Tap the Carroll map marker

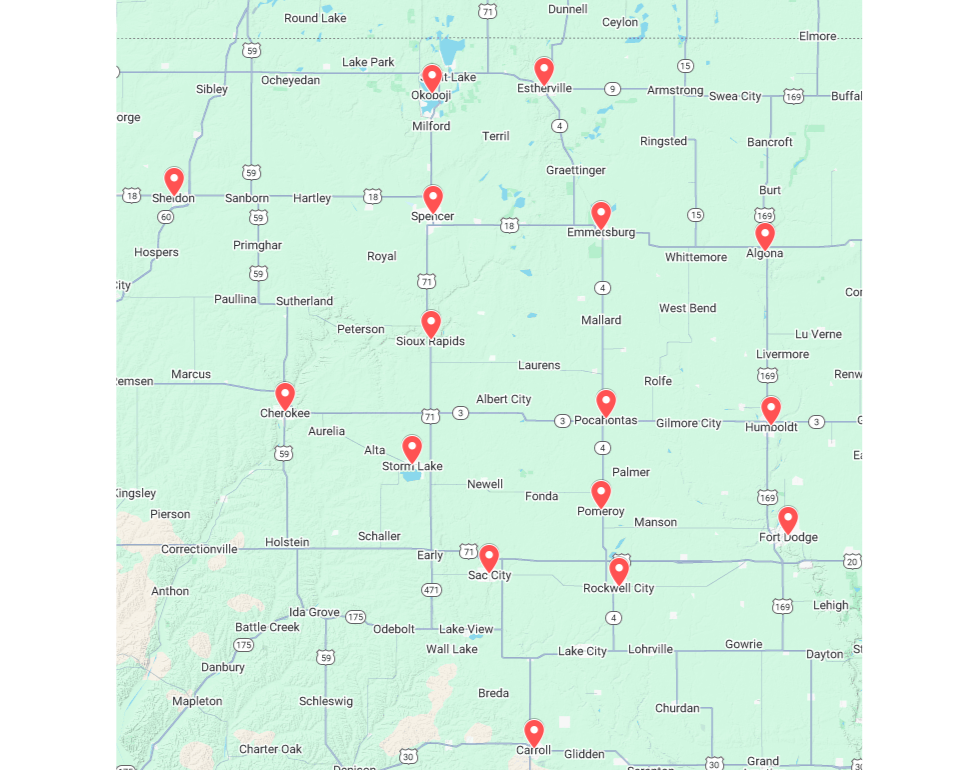(x=534, y=732)
